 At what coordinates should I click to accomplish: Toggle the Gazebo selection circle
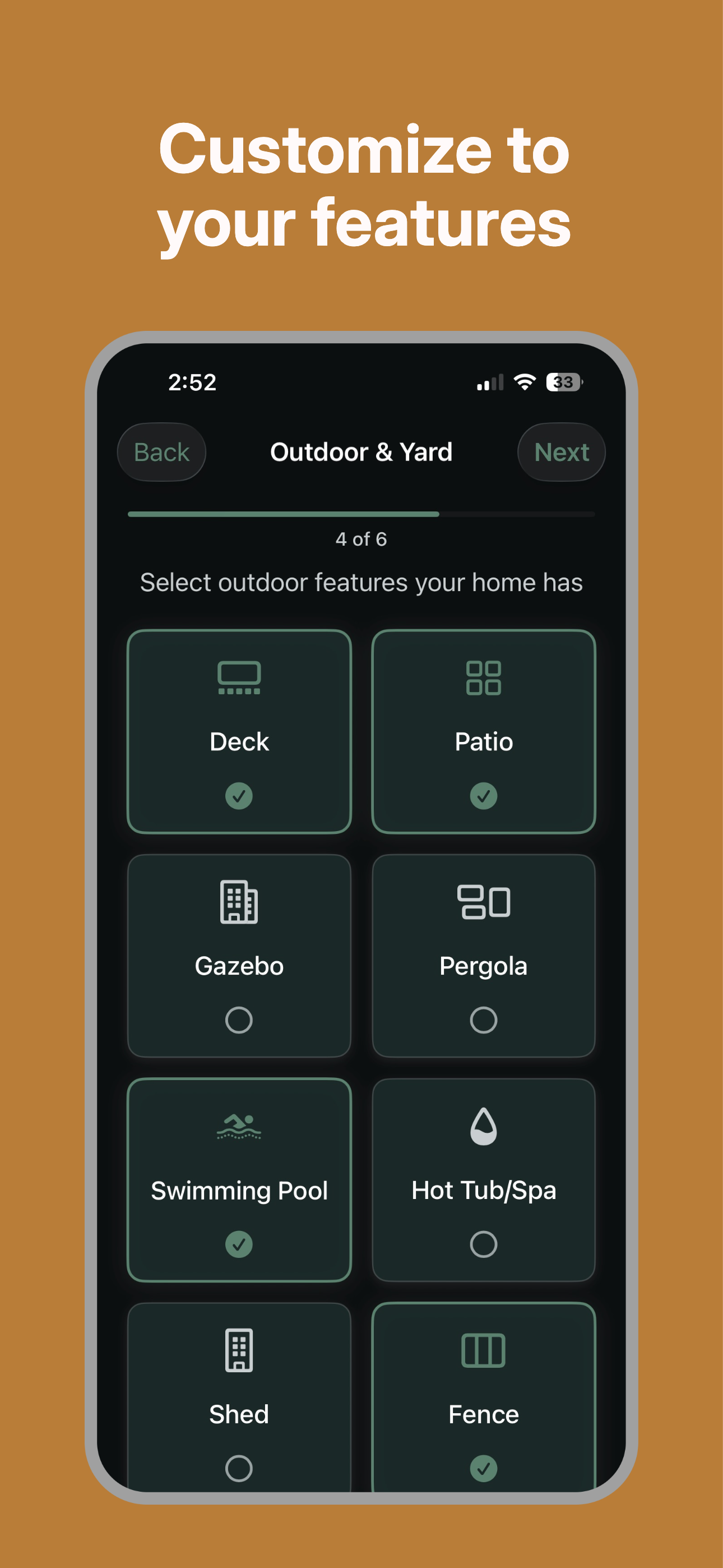click(x=239, y=1021)
